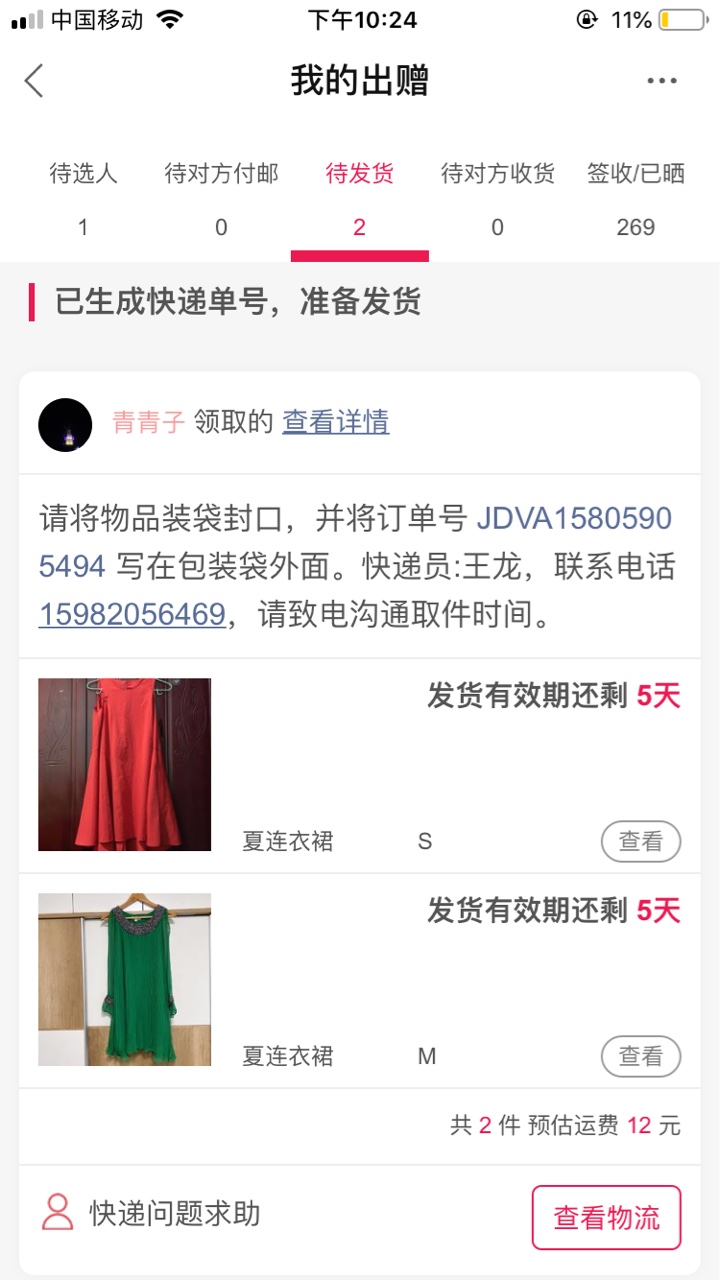Tap 查看 for the size M dress

(640, 1056)
